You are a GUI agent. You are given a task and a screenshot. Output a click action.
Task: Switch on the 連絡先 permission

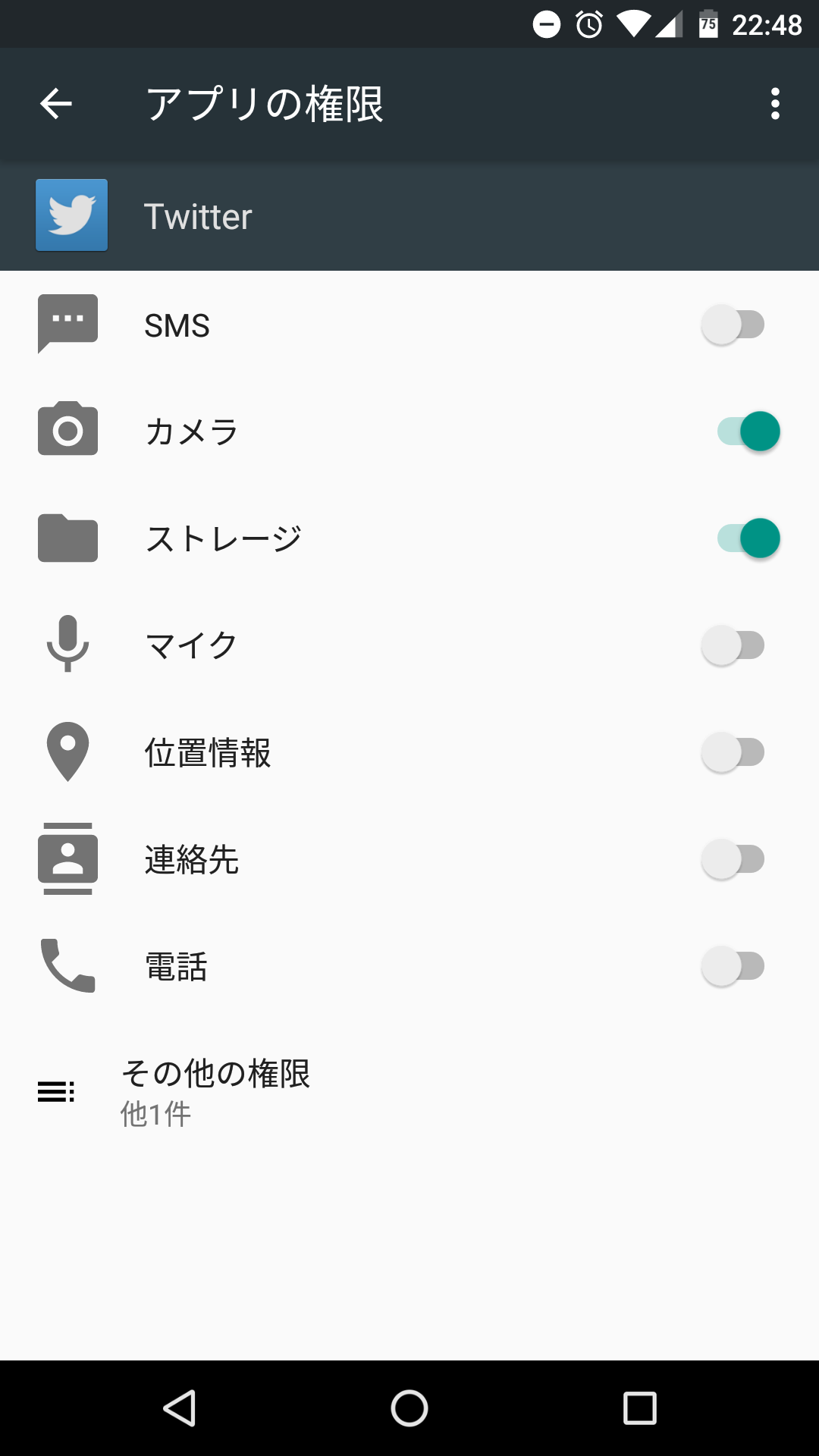coord(733,860)
